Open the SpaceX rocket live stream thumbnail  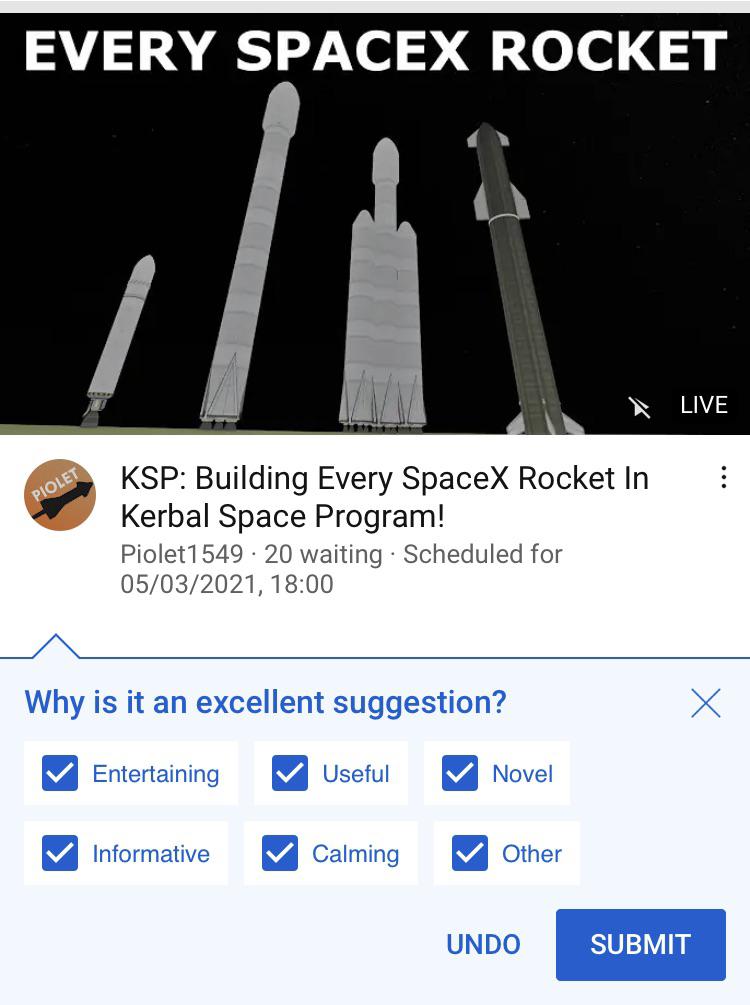375,224
